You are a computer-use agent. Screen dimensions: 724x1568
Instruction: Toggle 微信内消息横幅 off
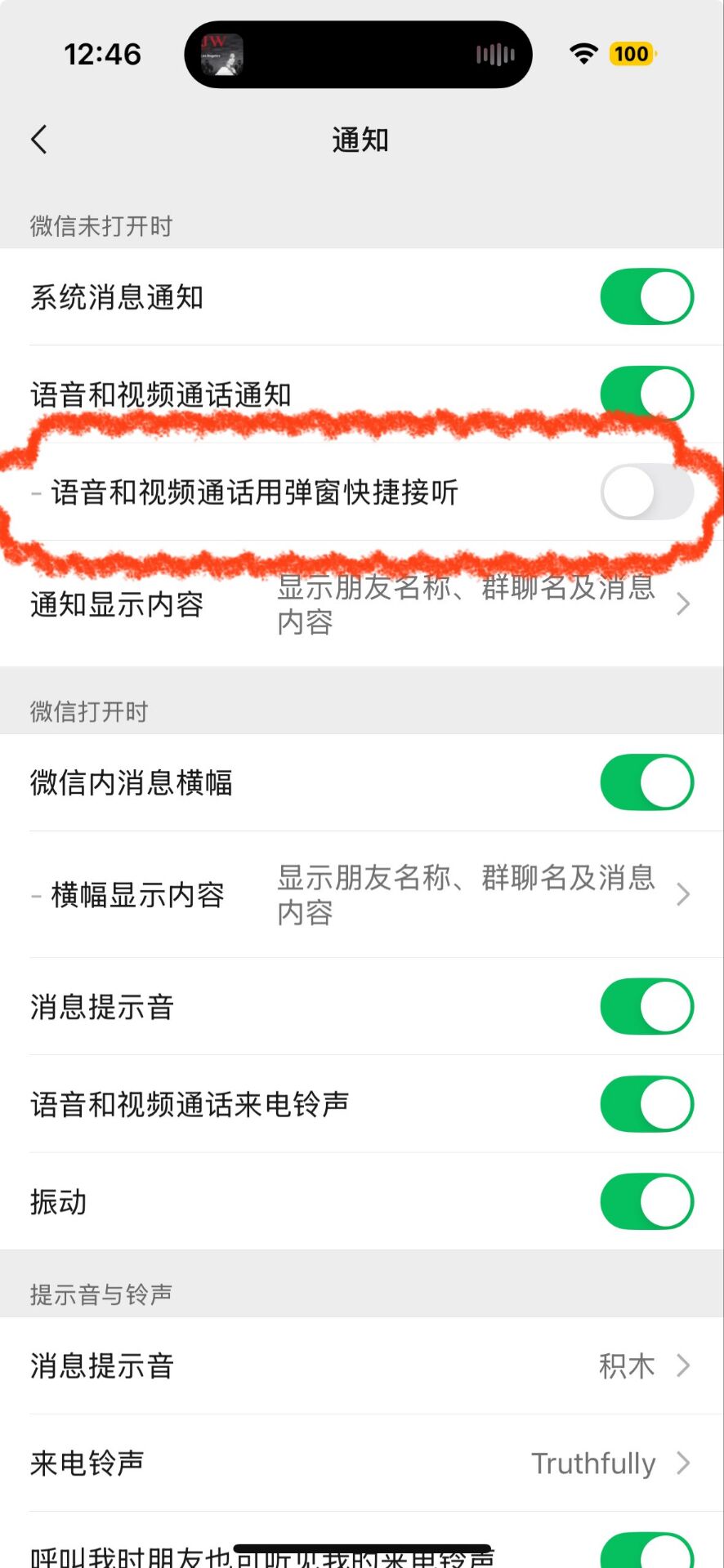point(646,782)
